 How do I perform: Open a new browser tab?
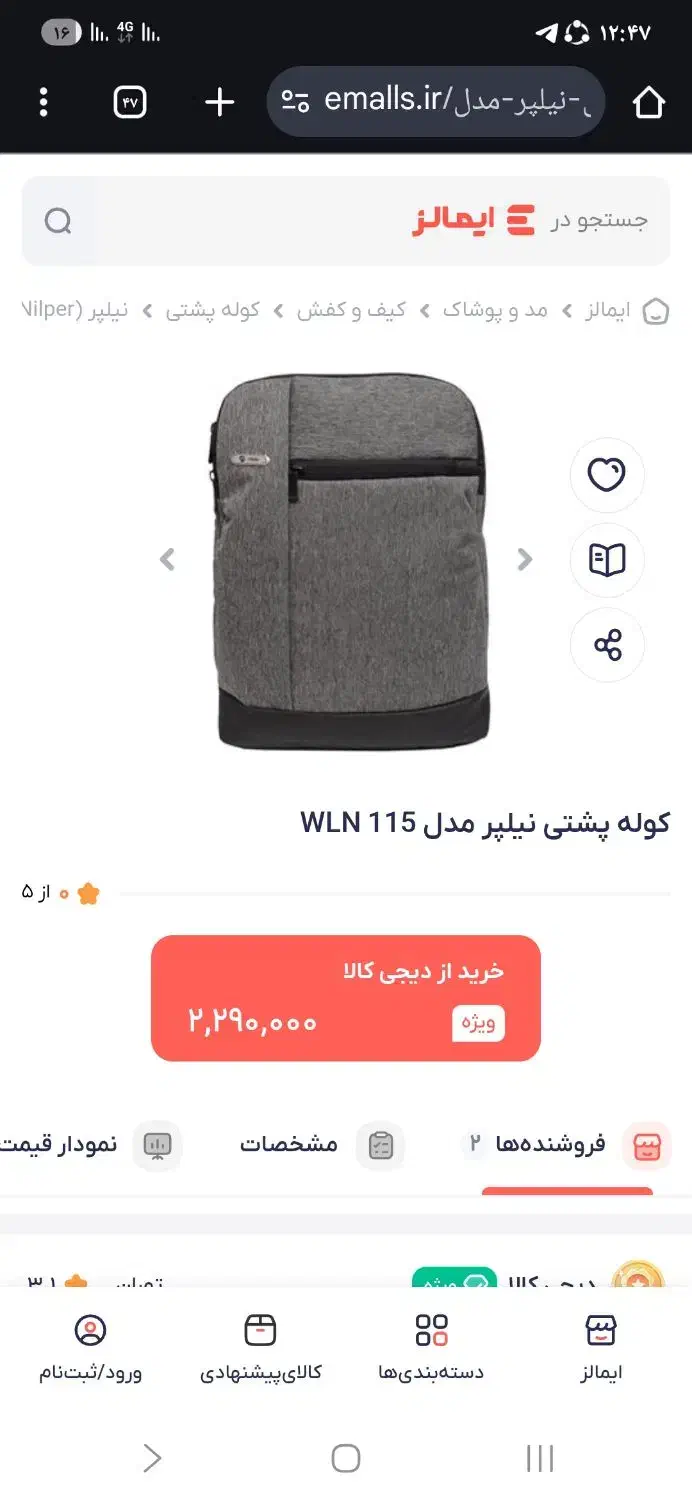tap(219, 102)
